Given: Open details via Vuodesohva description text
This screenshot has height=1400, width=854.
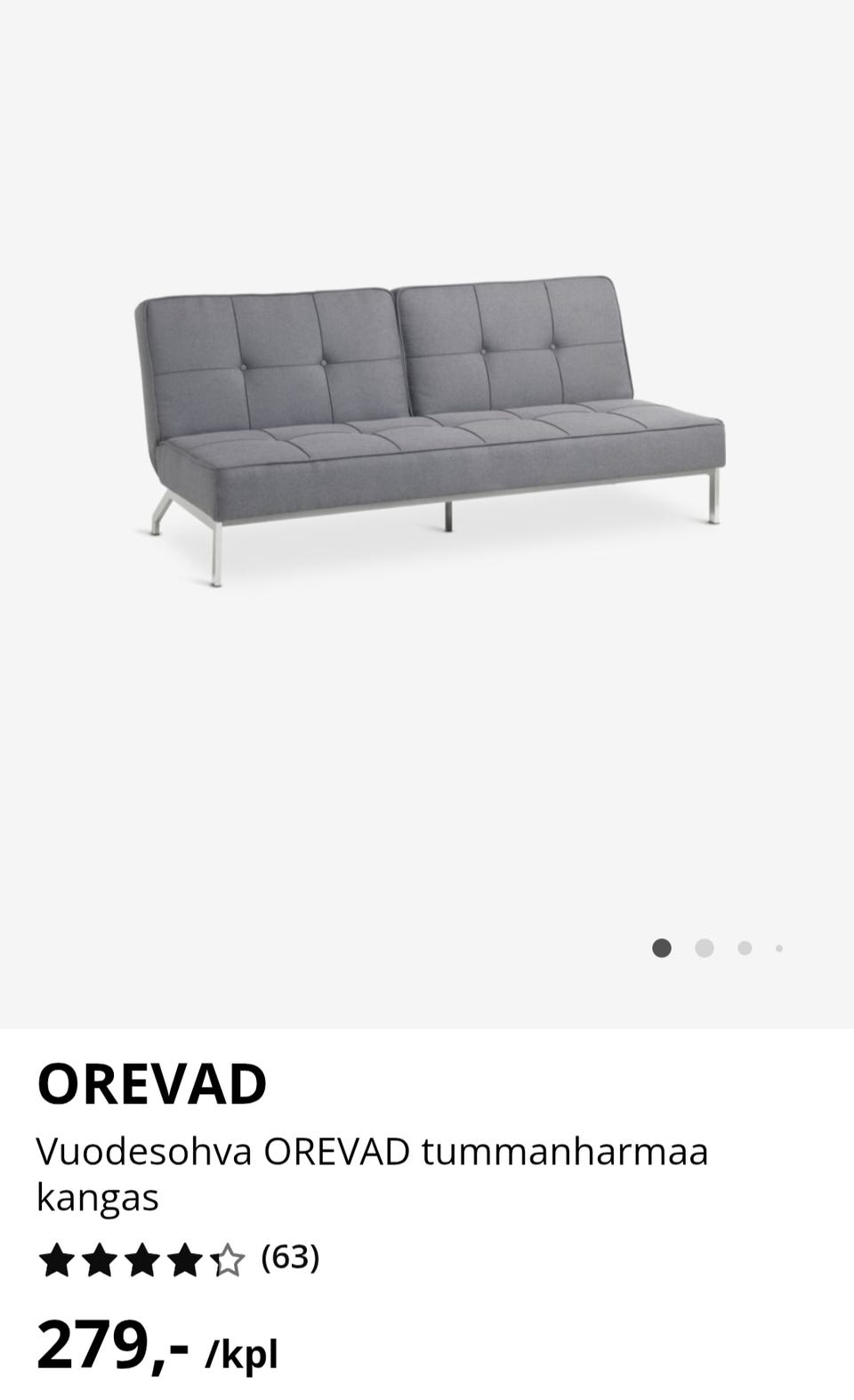Looking at the screenshot, I should [x=374, y=1151].
